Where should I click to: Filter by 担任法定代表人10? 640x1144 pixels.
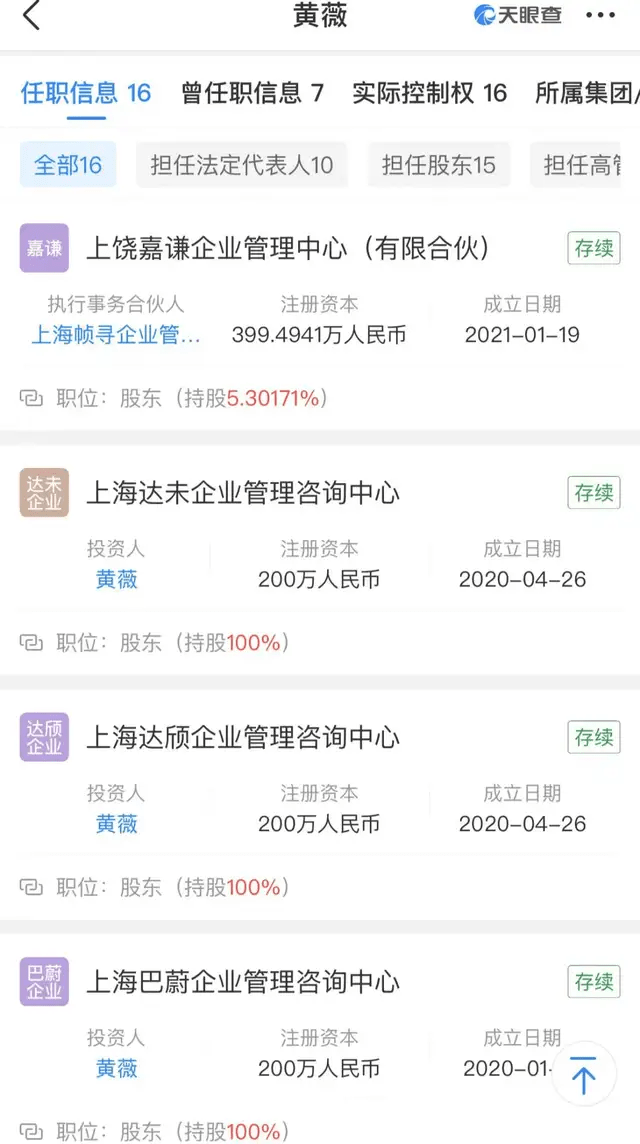click(242, 165)
